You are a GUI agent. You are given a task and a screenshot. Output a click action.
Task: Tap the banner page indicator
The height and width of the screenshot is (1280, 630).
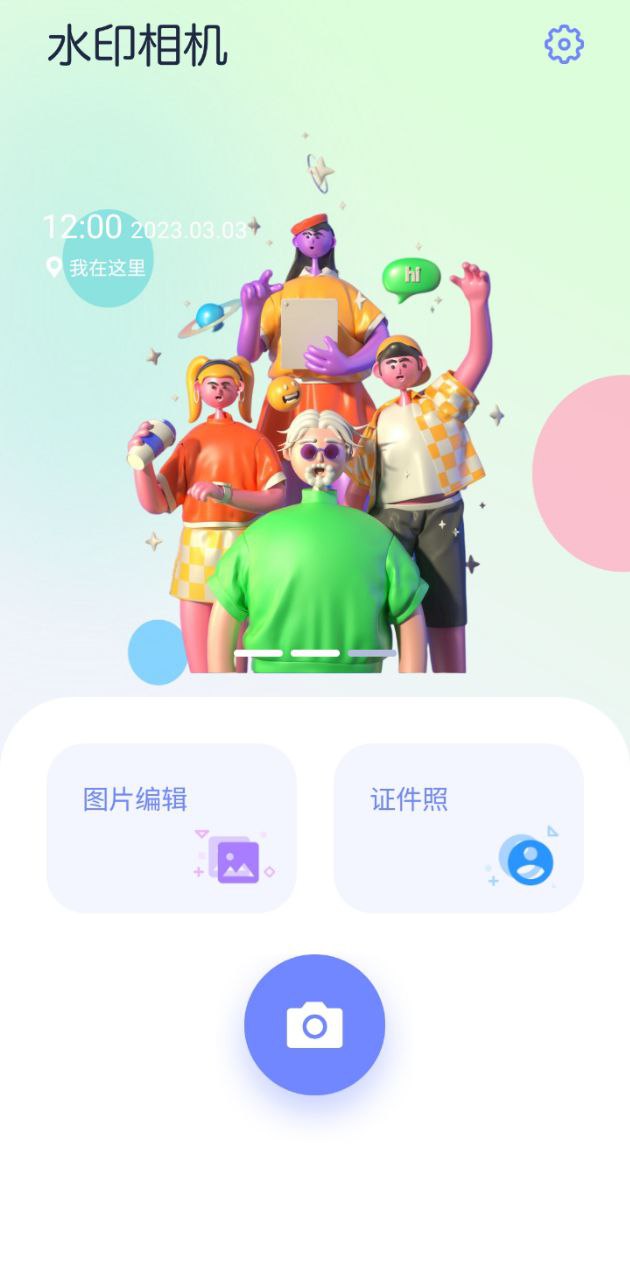point(315,653)
